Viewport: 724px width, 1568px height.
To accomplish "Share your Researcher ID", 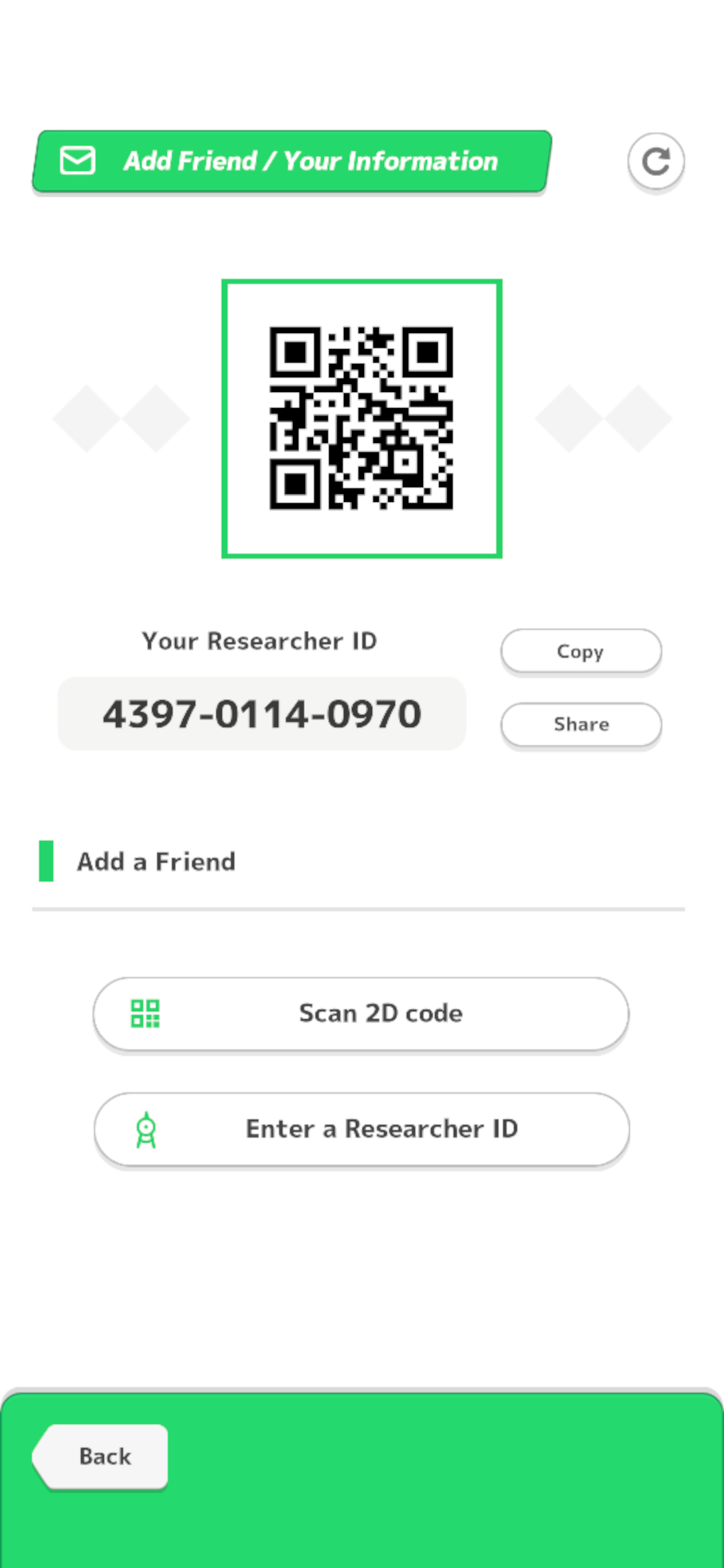I will click(581, 724).
